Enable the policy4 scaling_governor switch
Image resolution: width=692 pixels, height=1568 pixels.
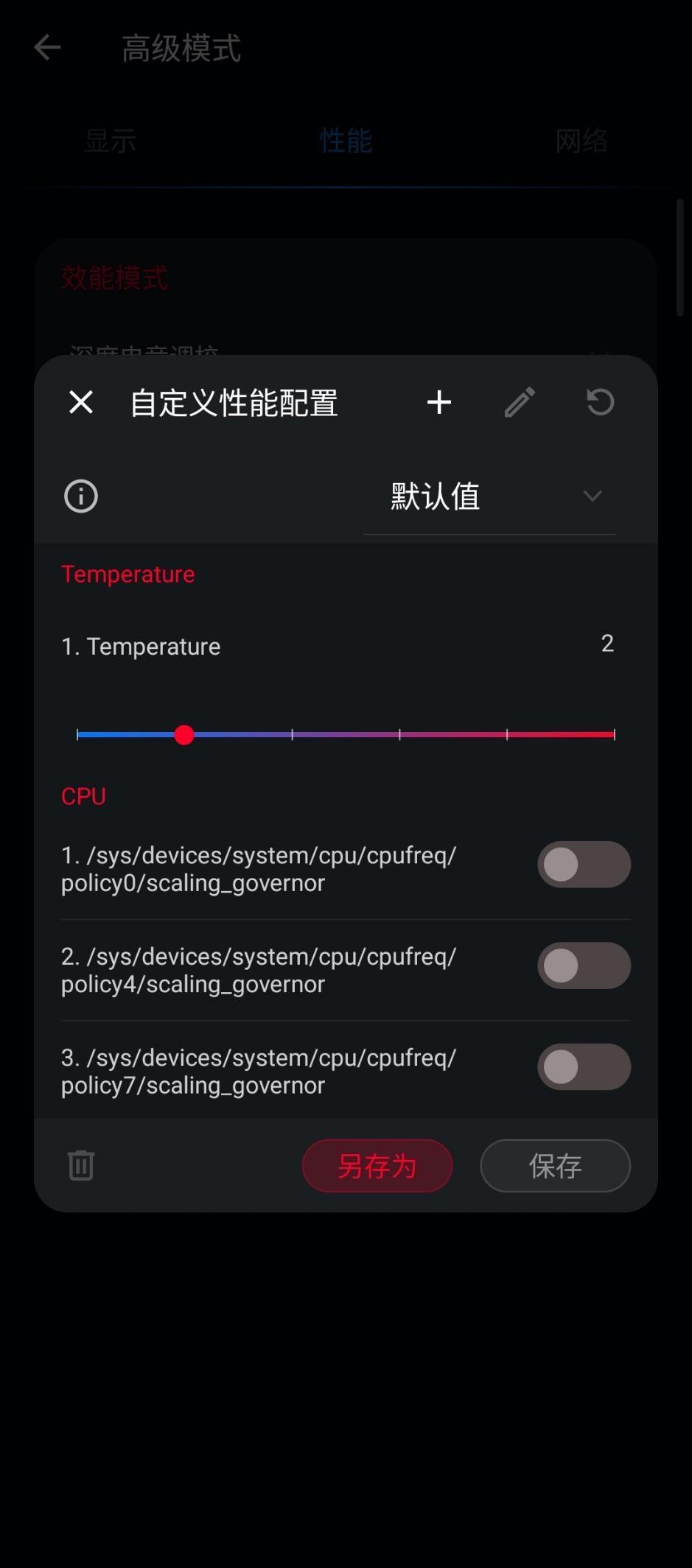pyautogui.click(x=584, y=966)
